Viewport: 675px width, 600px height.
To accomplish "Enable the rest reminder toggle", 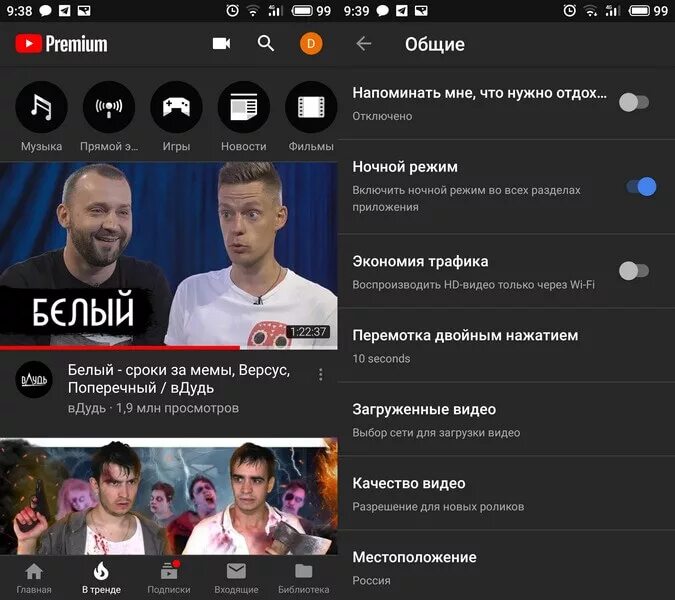I will [634, 102].
